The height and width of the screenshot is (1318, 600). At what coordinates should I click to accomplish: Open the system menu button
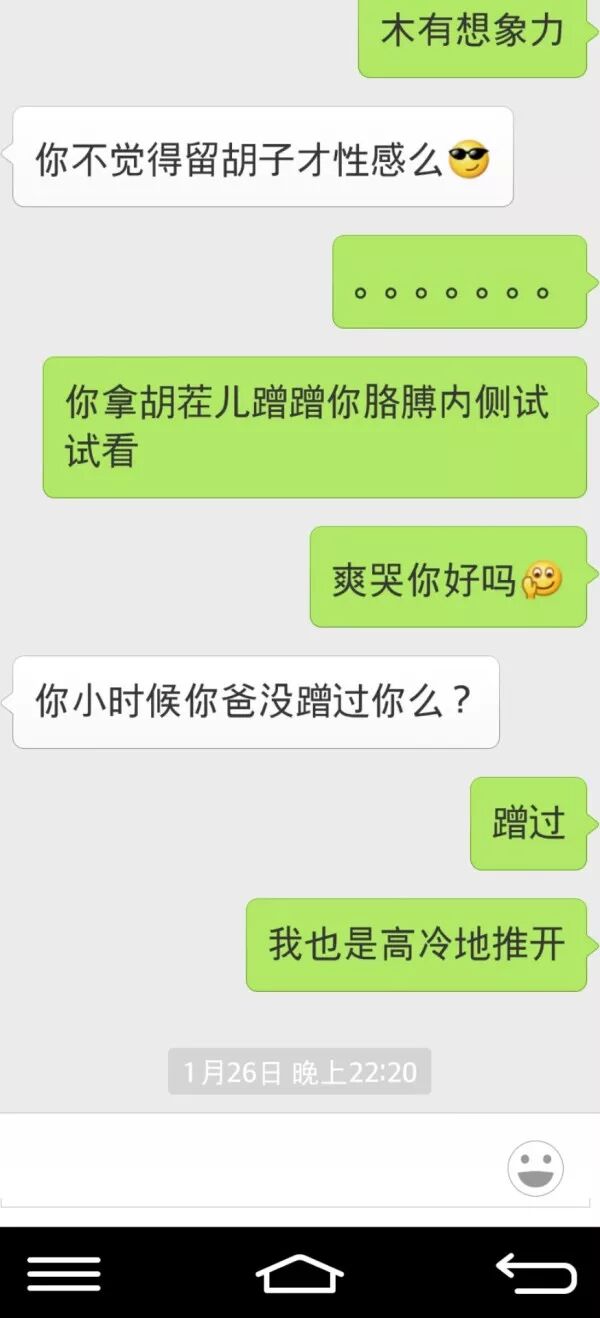tap(64, 1273)
